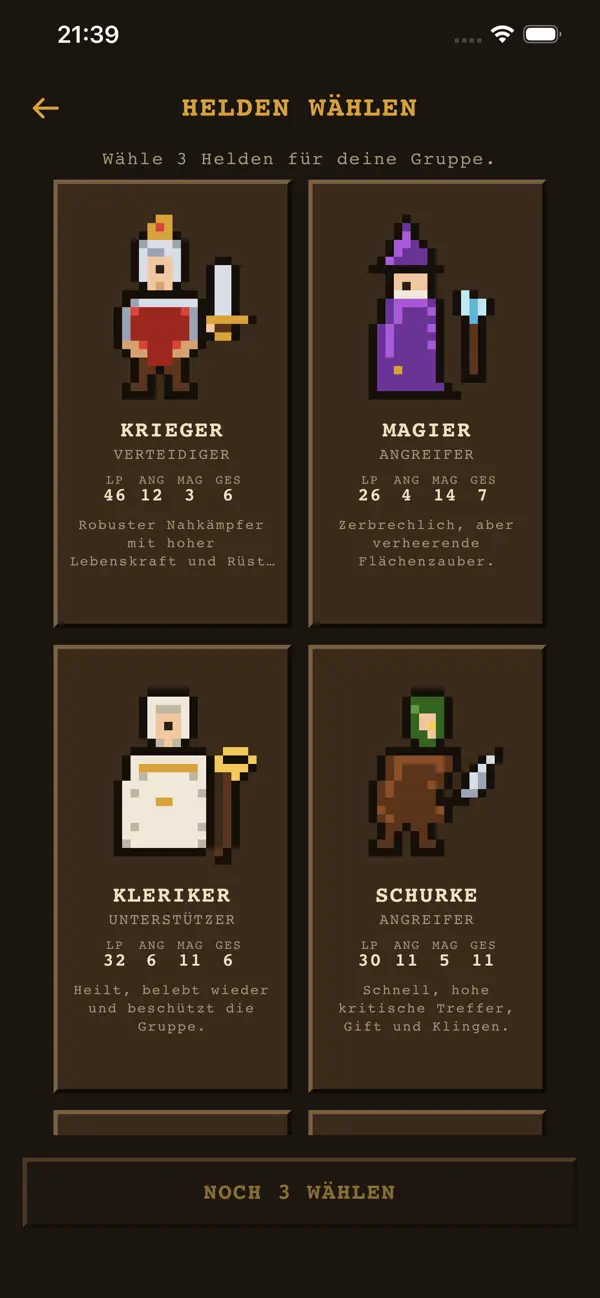Image resolution: width=600 pixels, height=1298 pixels.
Task: Pick the Kleriker hero card
Action: tap(172, 869)
